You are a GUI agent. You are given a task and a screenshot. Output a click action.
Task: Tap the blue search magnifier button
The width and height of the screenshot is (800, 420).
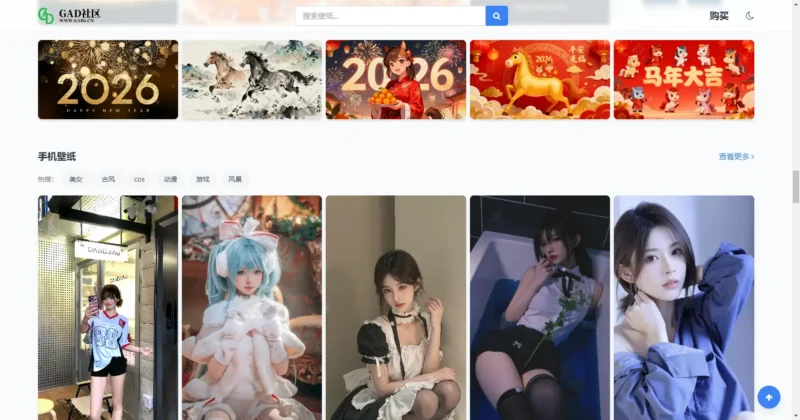coord(497,16)
